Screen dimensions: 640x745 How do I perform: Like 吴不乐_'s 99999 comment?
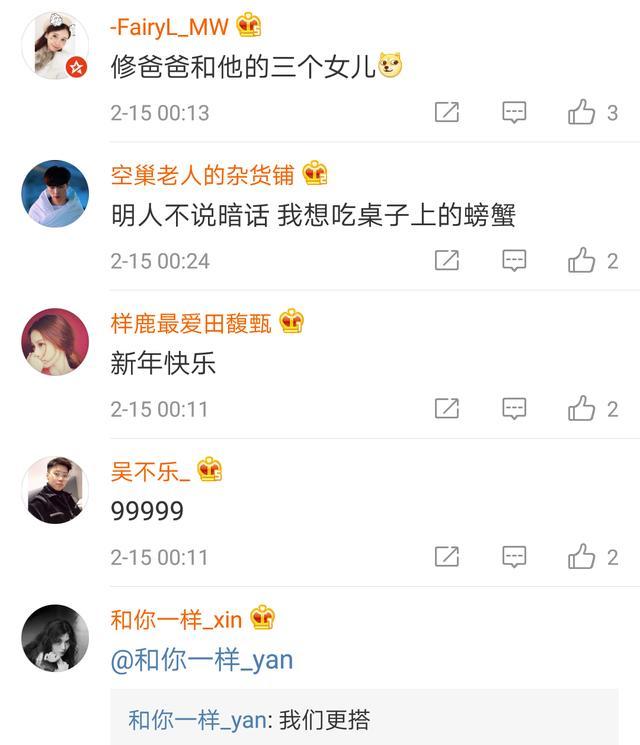(x=582, y=557)
